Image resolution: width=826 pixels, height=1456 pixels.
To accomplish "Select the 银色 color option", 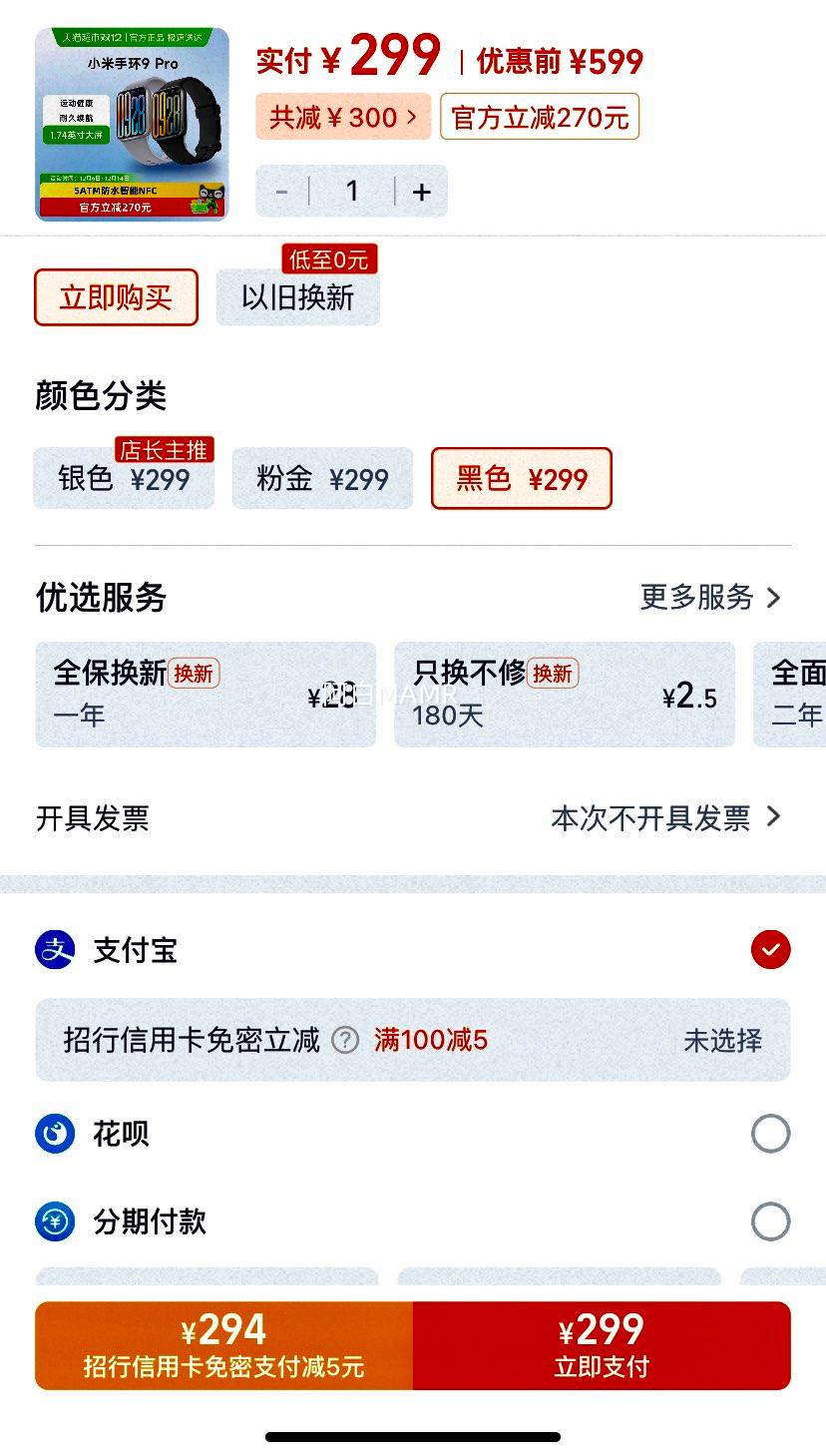I will click(123, 478).
